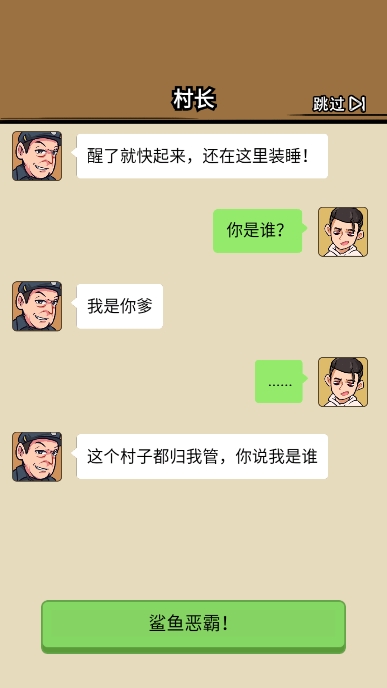Image resolution: width=387 pixels, height=688 pixels.
Task: Skip the dialogue with 跳过 button
Action: pyautogui.click(x=339, y=104)
